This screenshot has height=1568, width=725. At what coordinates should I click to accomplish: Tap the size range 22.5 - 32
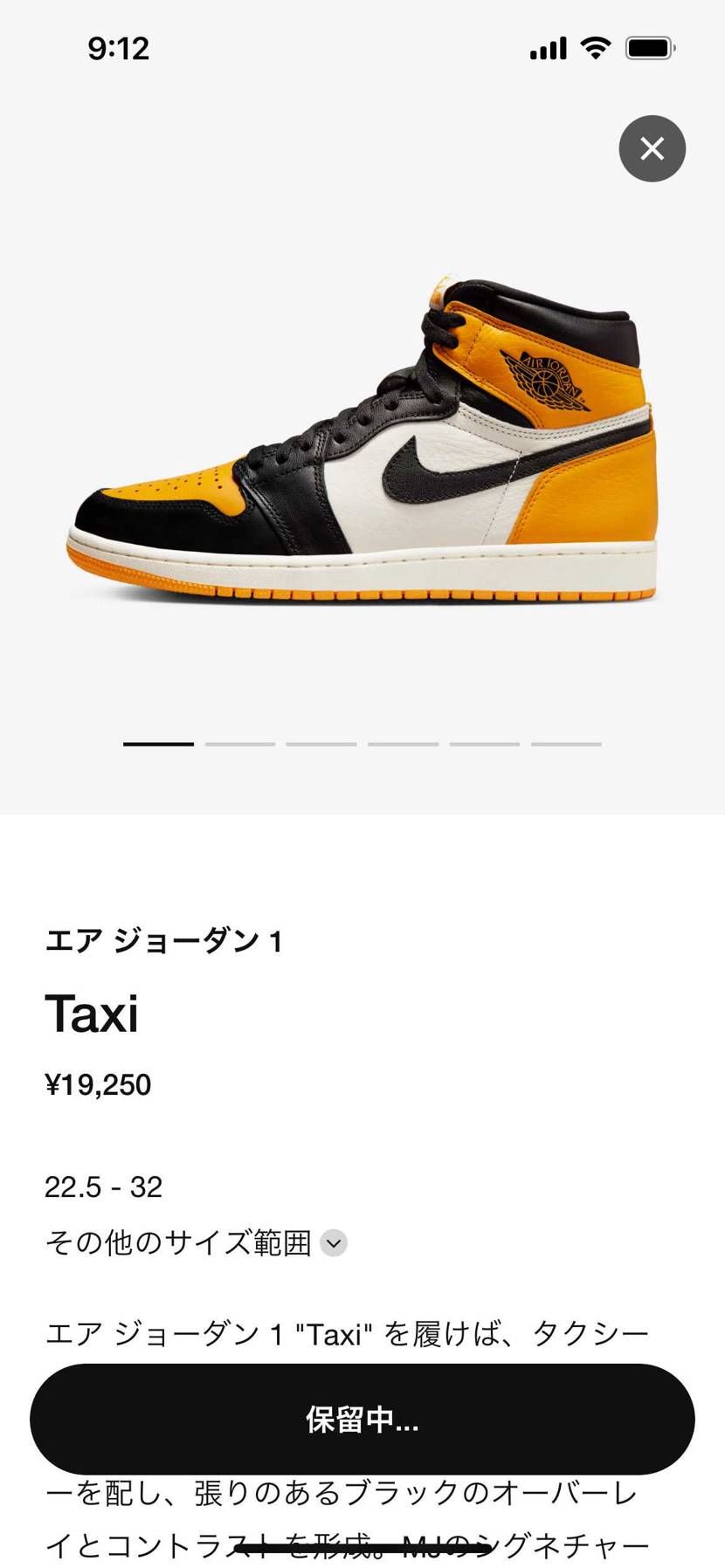[103, 1186]
